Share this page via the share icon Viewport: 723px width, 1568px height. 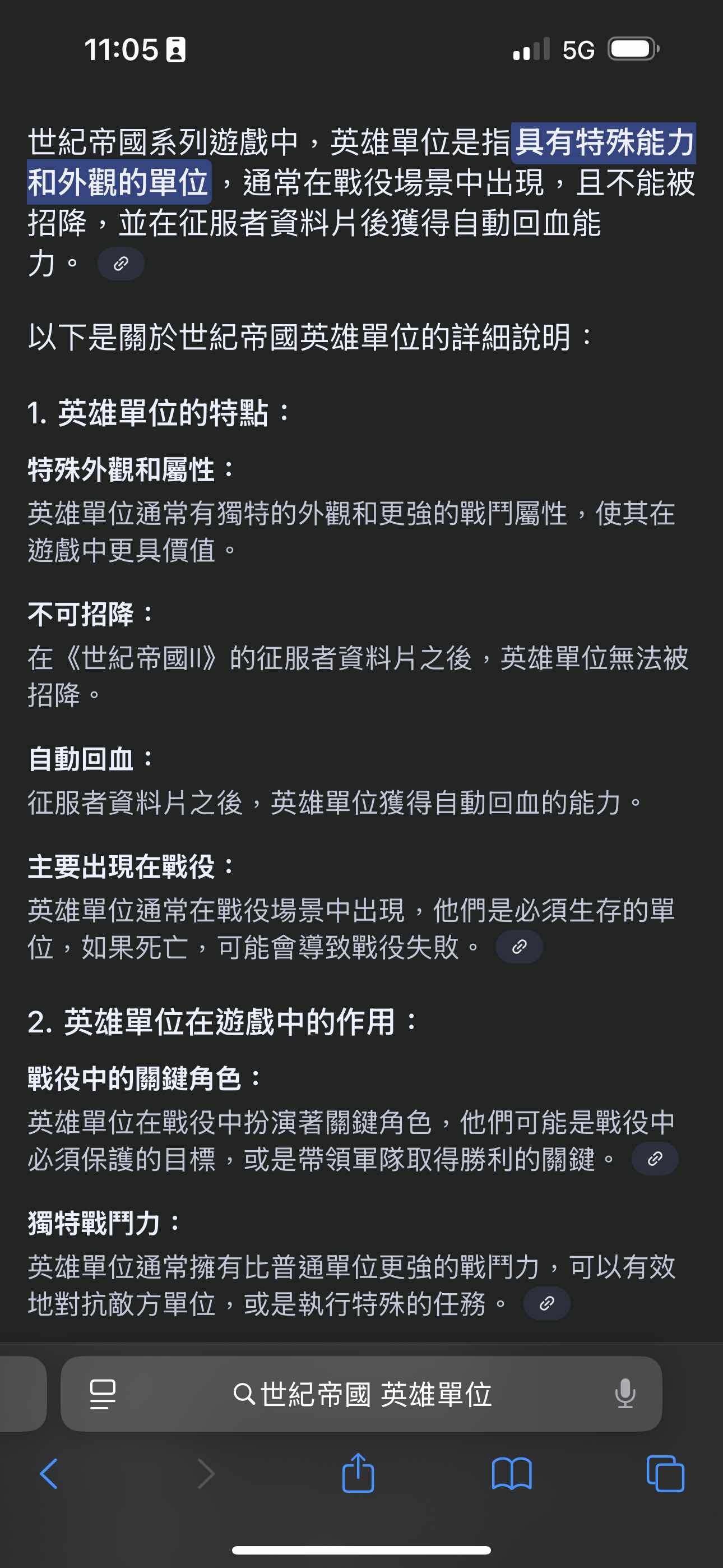358,1474
